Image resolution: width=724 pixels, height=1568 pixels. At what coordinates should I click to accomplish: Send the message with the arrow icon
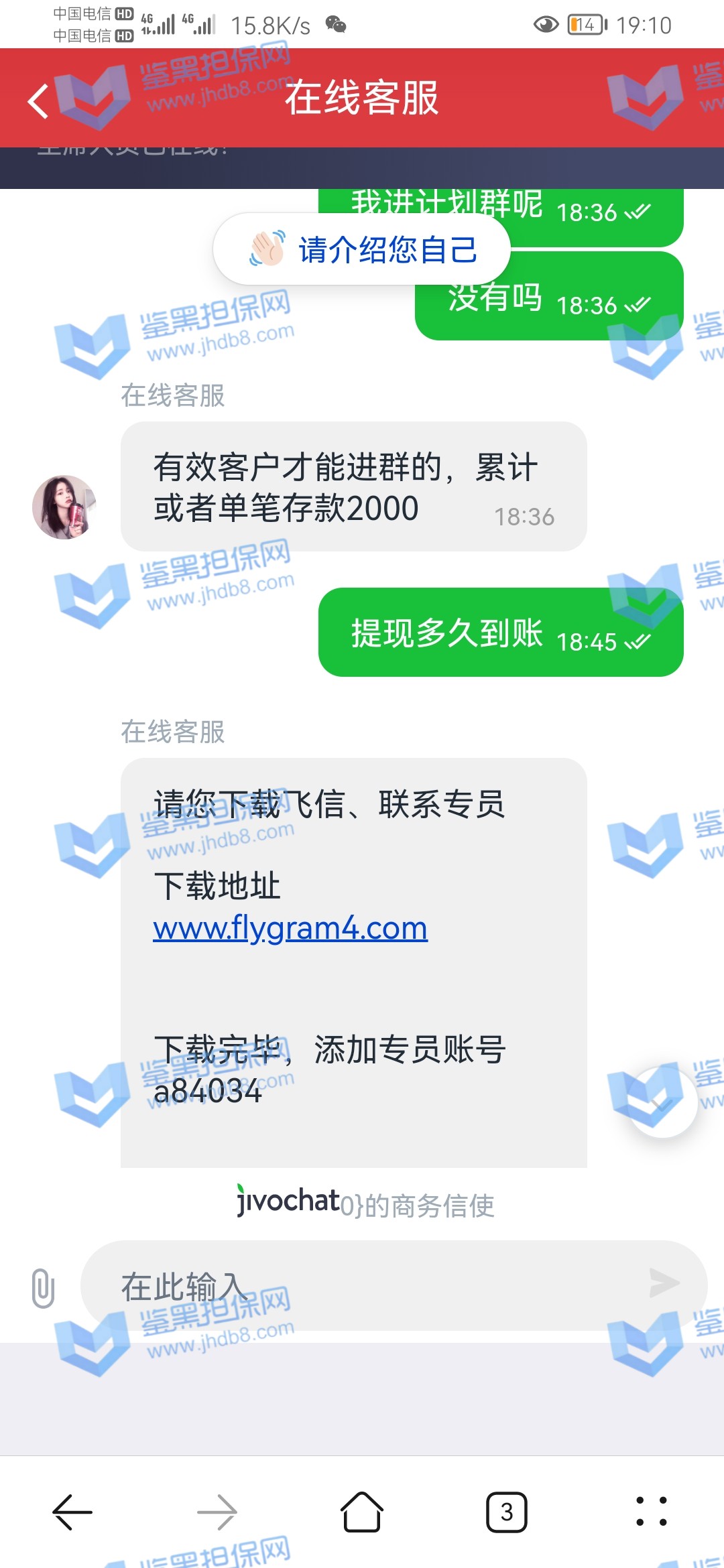[x=664, y=1283]
